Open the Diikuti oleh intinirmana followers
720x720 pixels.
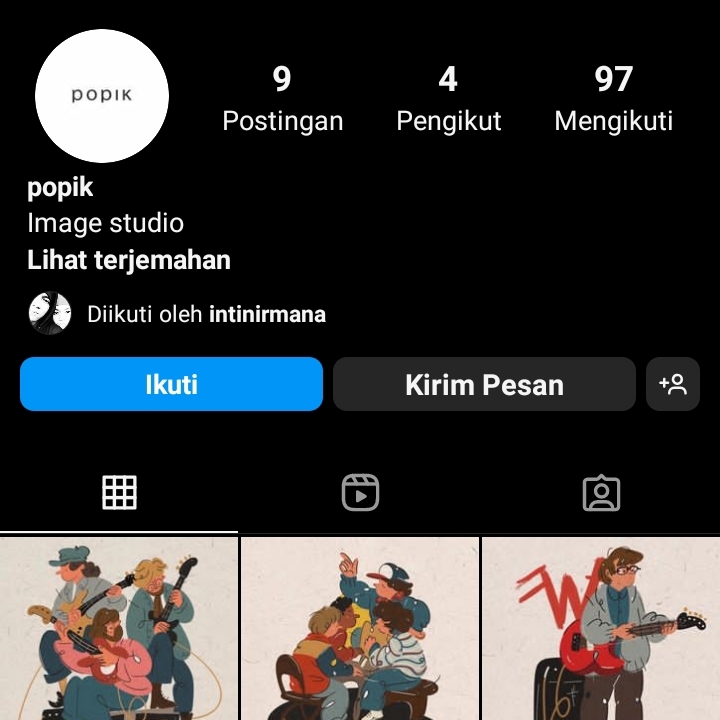click(x=206, y=314)
